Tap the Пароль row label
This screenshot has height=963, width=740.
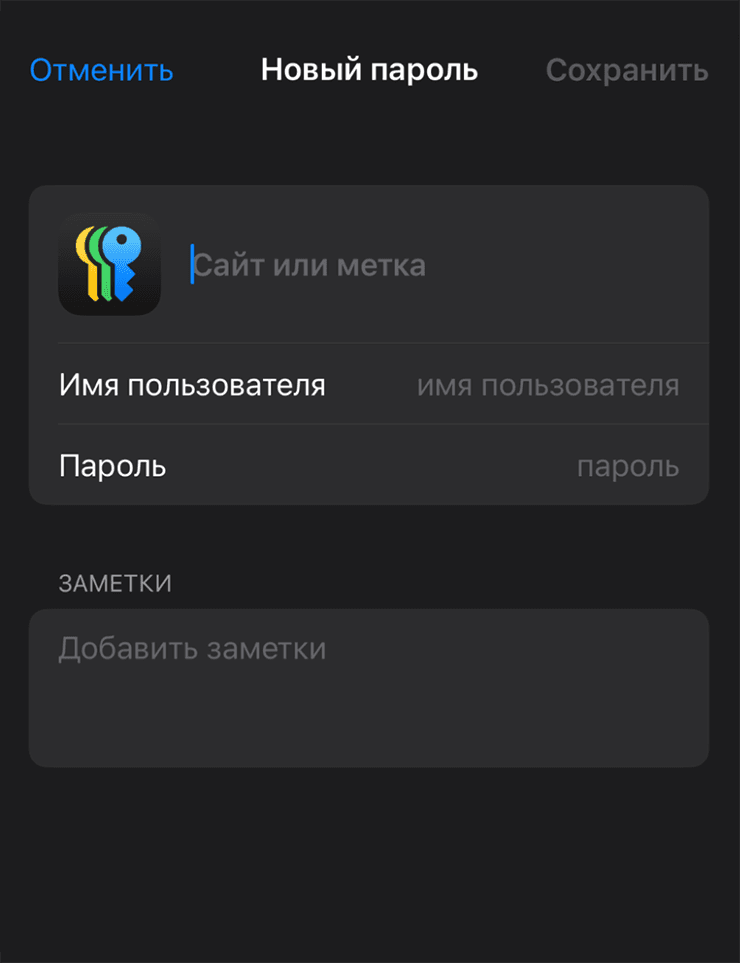click(x=113, y=465)
